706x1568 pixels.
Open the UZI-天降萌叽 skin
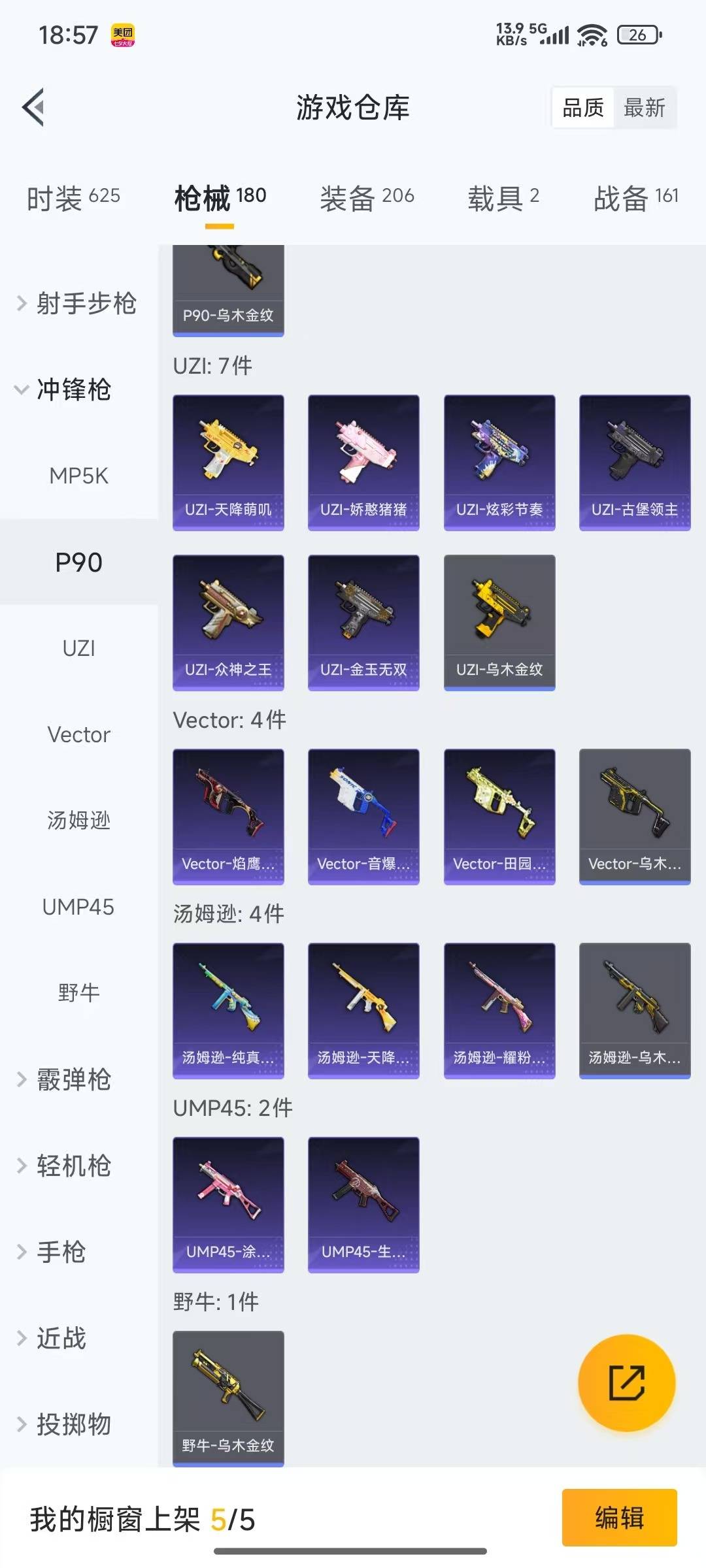(228, 463)
